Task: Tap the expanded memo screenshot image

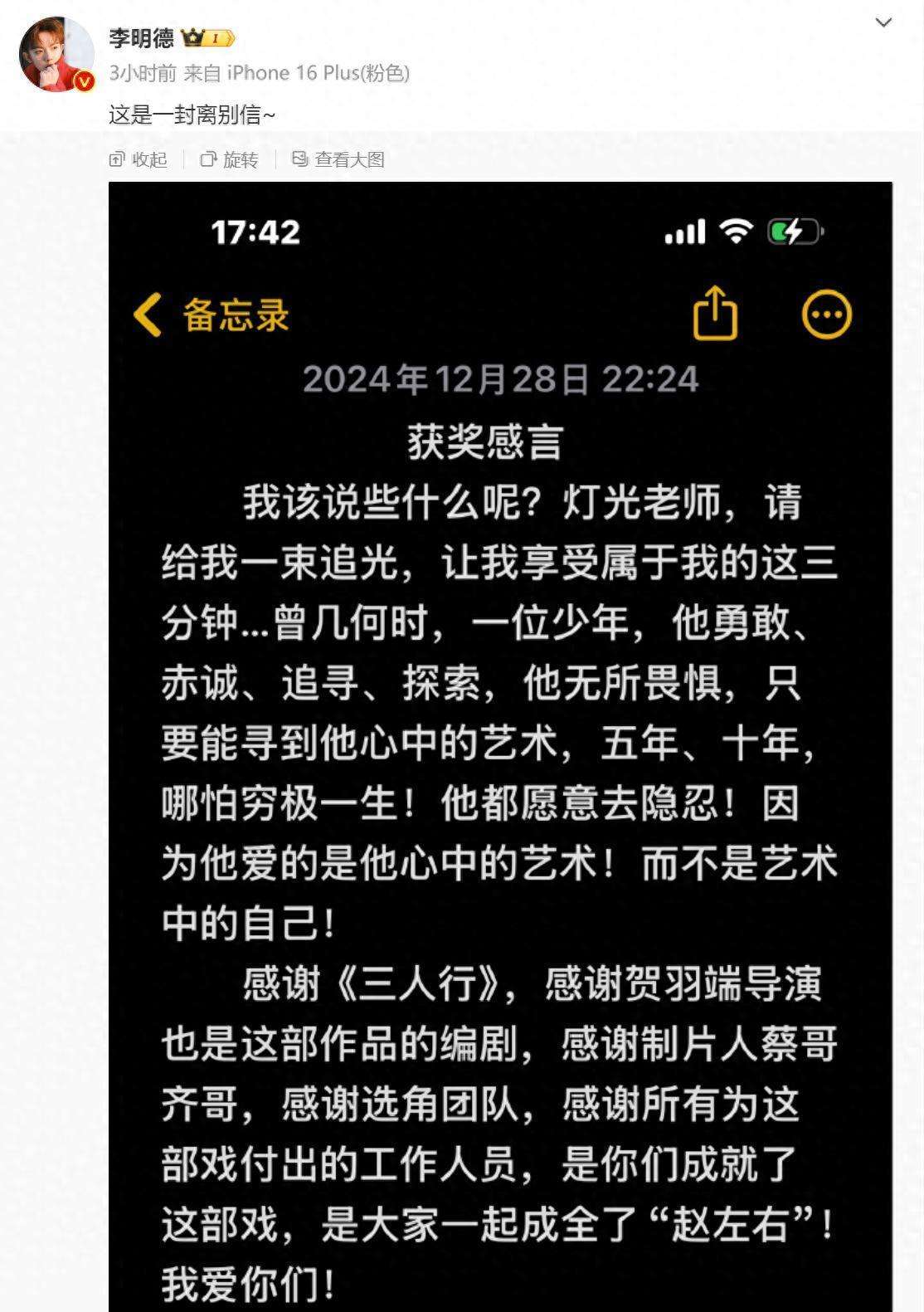Action: (x=500, y=747)
